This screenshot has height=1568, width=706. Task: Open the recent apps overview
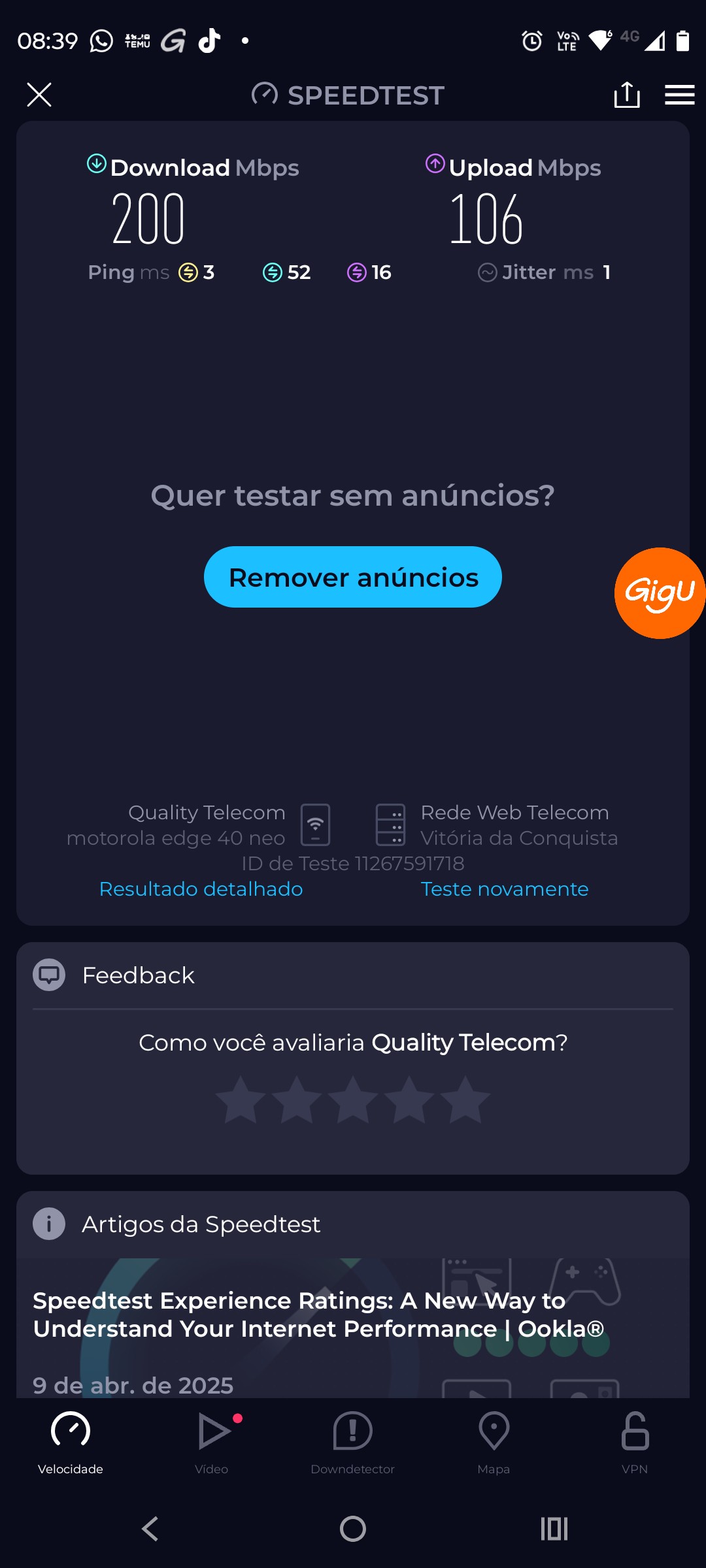(x=554, y=1529)
